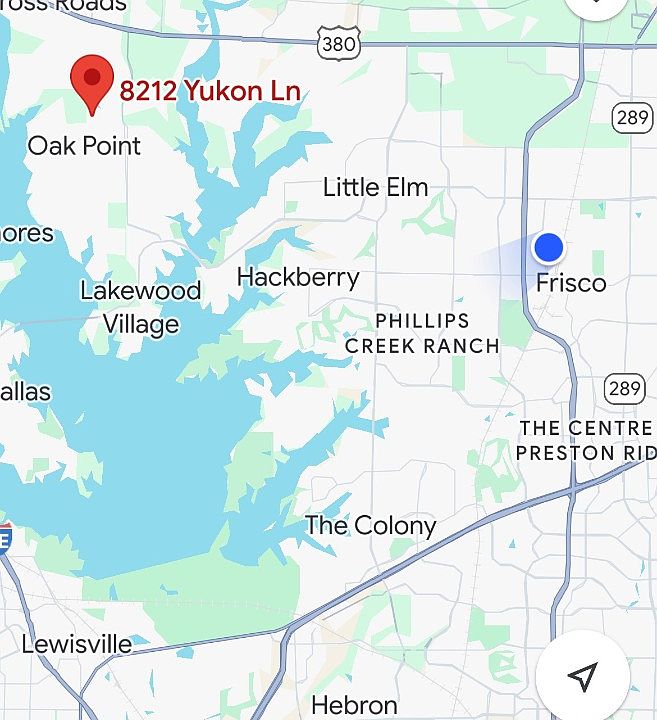Select the blue current location dot
The width and height of the screenshot is (657, 720).
(548, 247)
